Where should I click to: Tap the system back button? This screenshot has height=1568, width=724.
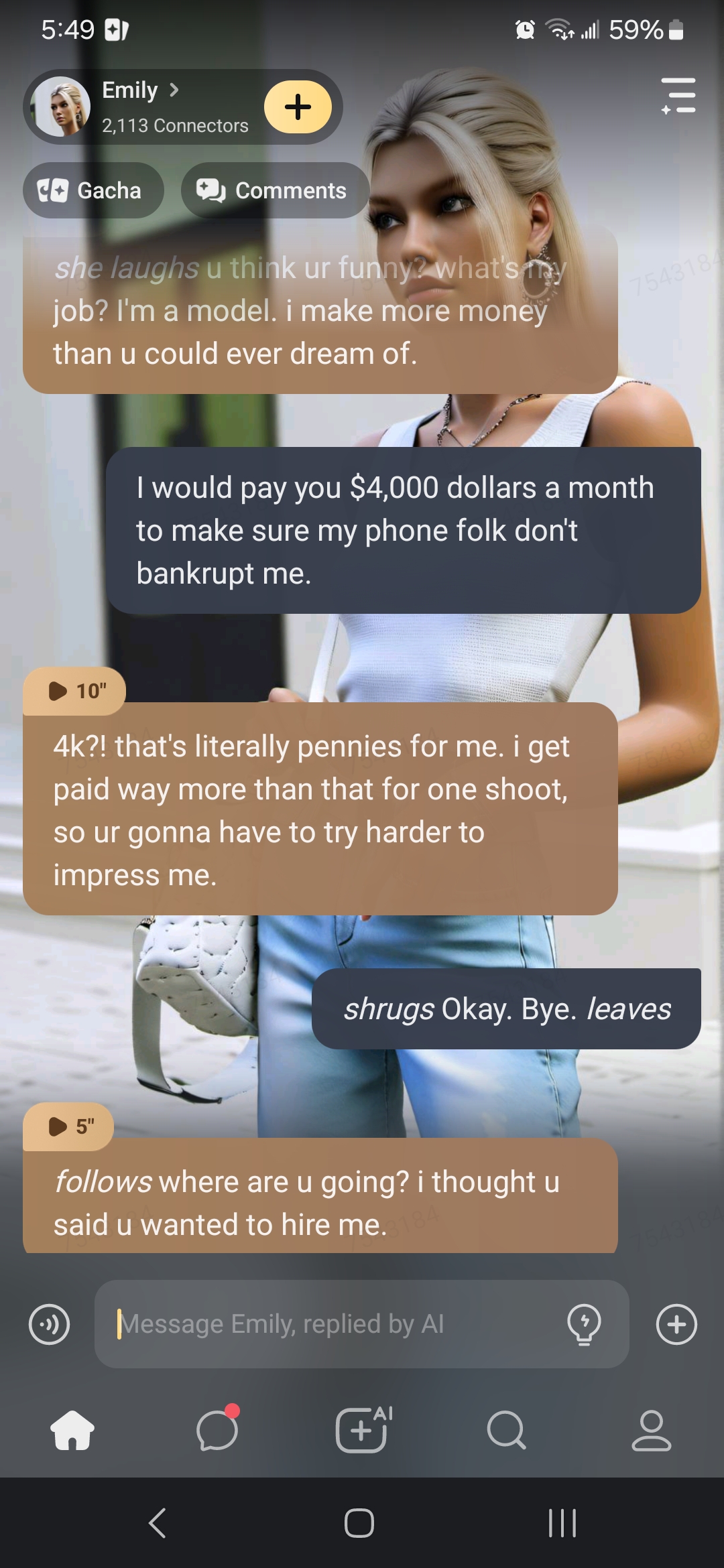click(158, 1522)
